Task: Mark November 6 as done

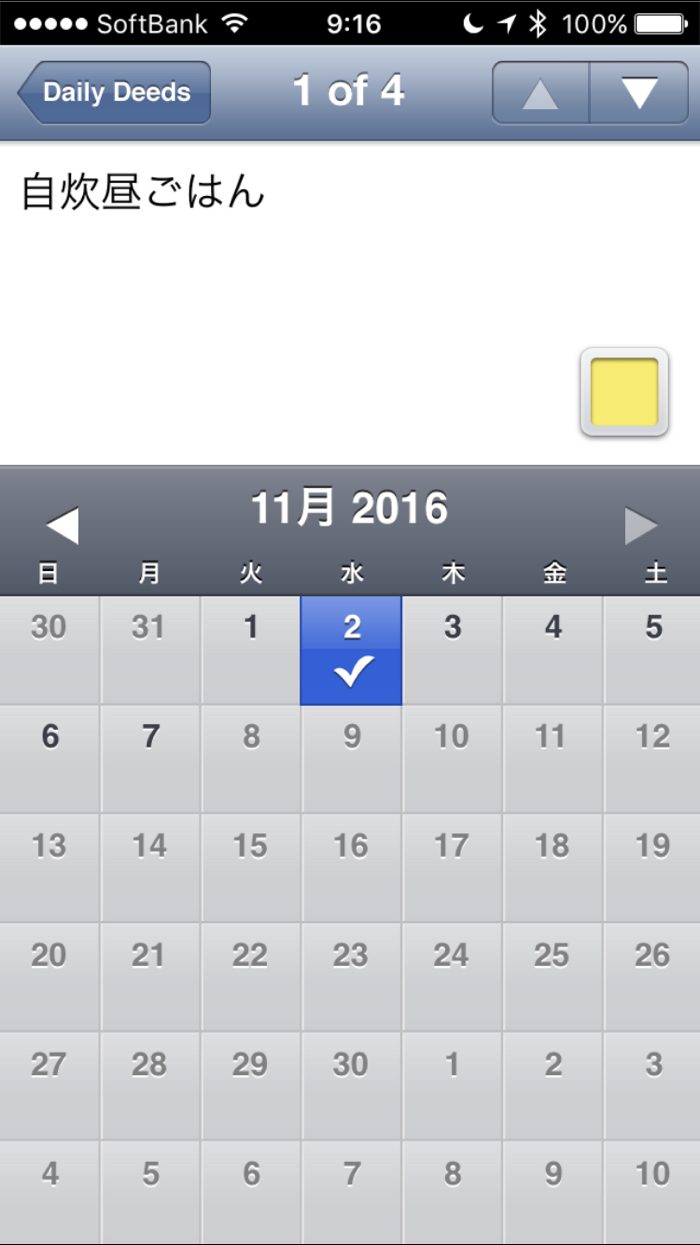Action: (50, 759)
